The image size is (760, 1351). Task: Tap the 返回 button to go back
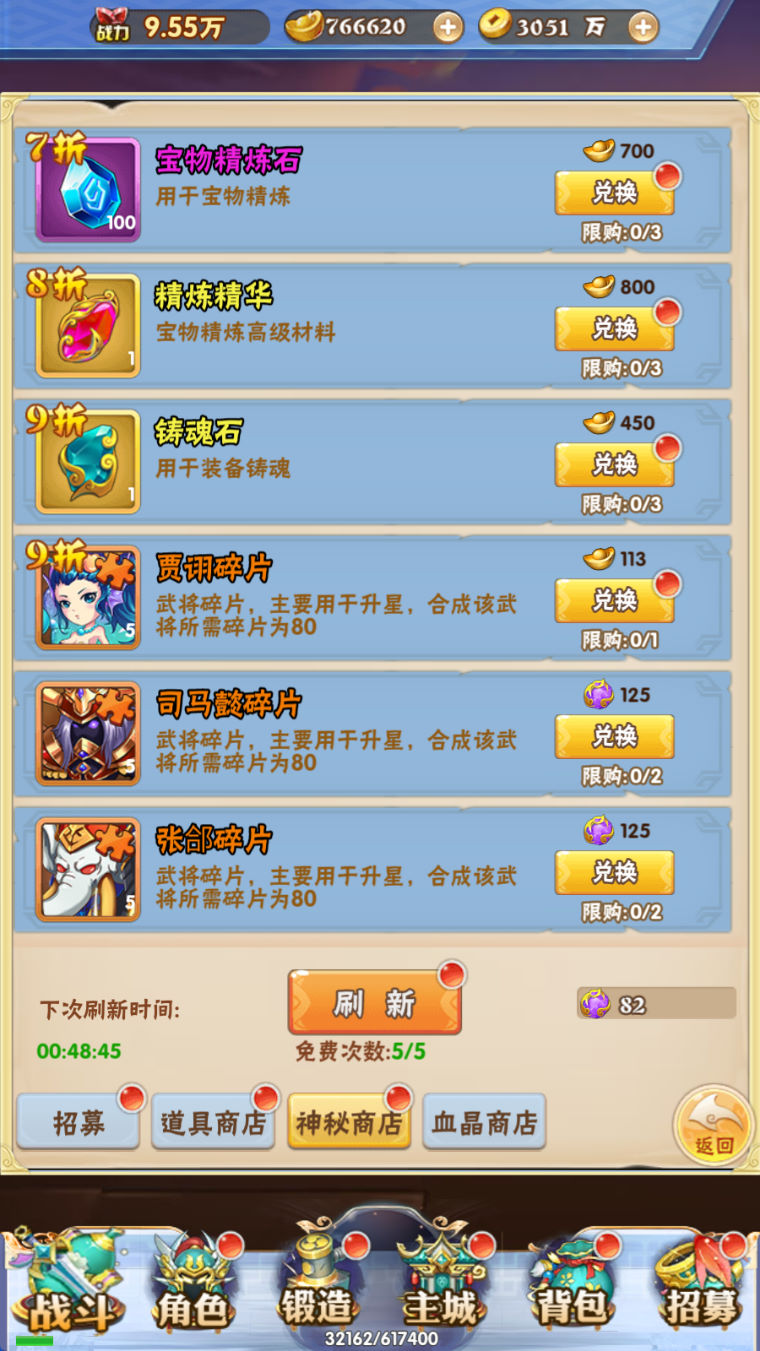pyautogui.click(x=713, y=1127)
